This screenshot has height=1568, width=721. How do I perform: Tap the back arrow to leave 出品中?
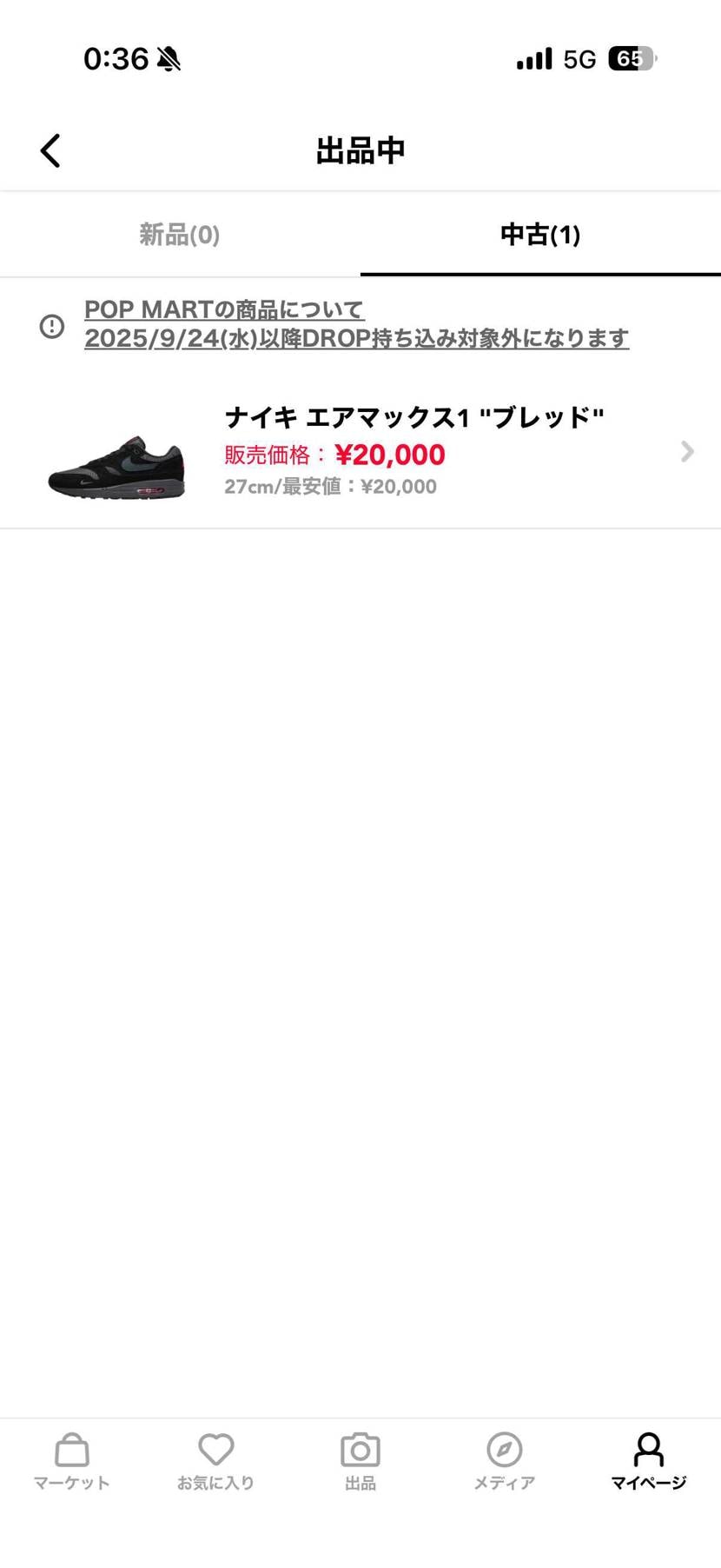(50, 149)
